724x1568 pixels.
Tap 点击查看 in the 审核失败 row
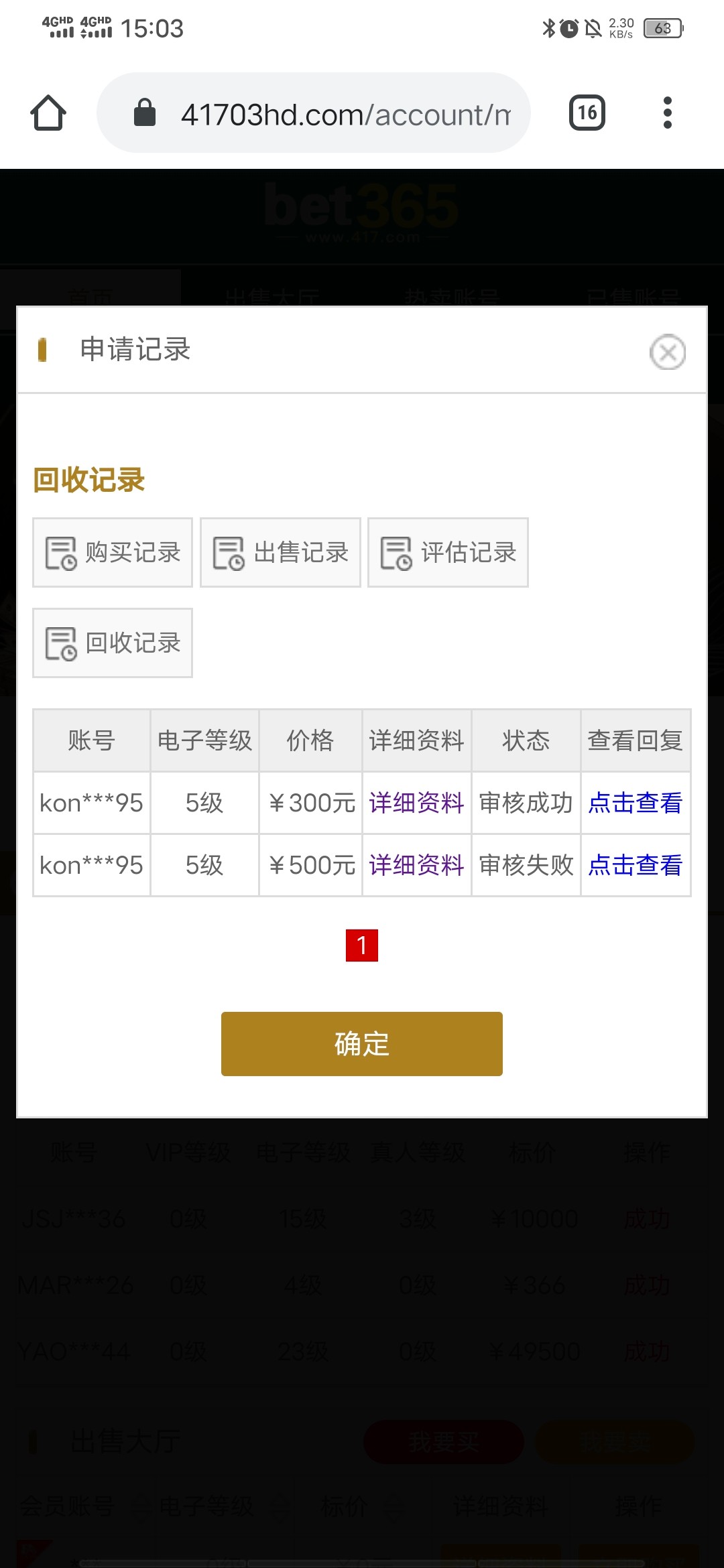pos(635,865)
